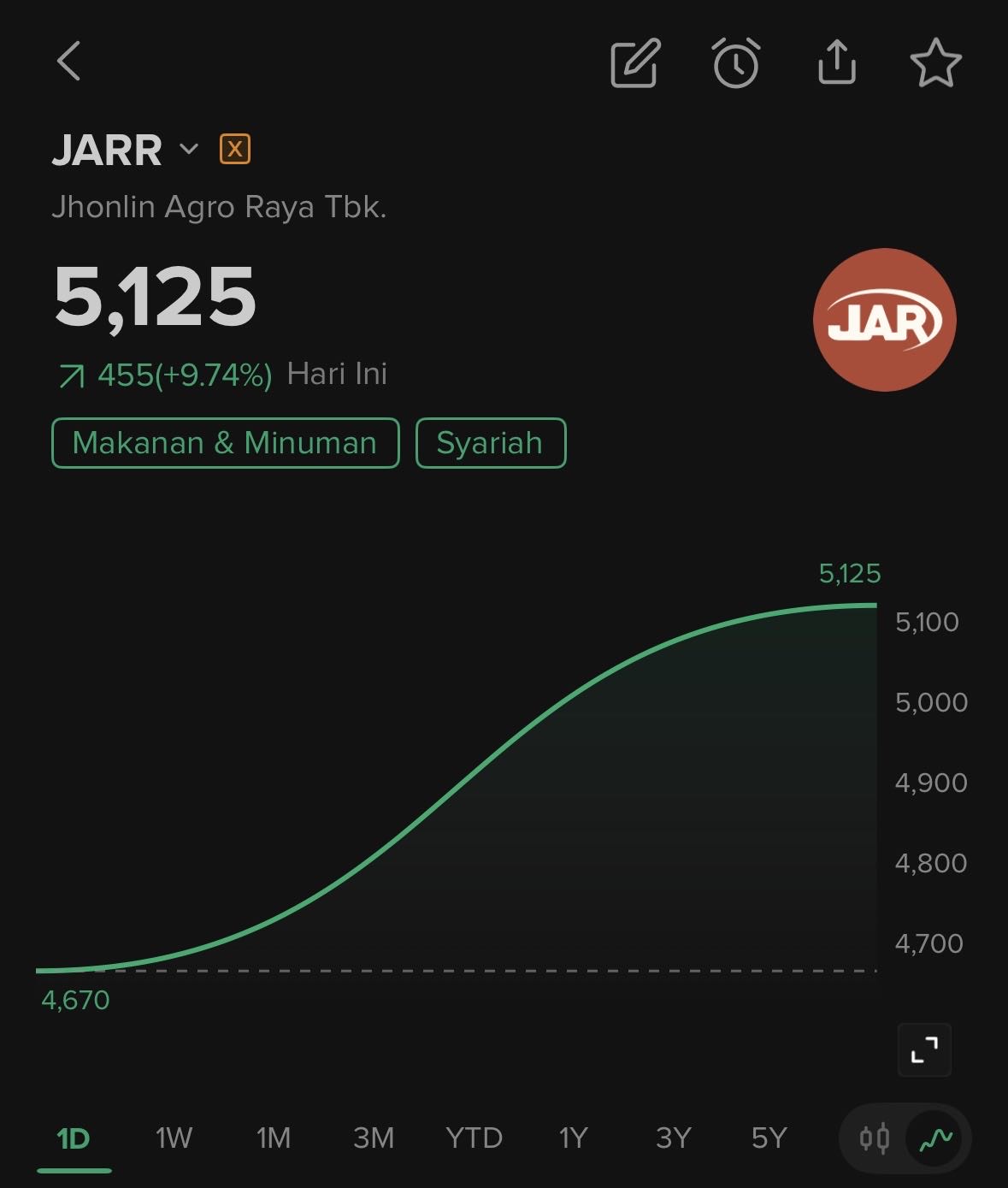Select the line chart view
This screenshot has width=1008, height=1188.
click(x=935, y=1138)
